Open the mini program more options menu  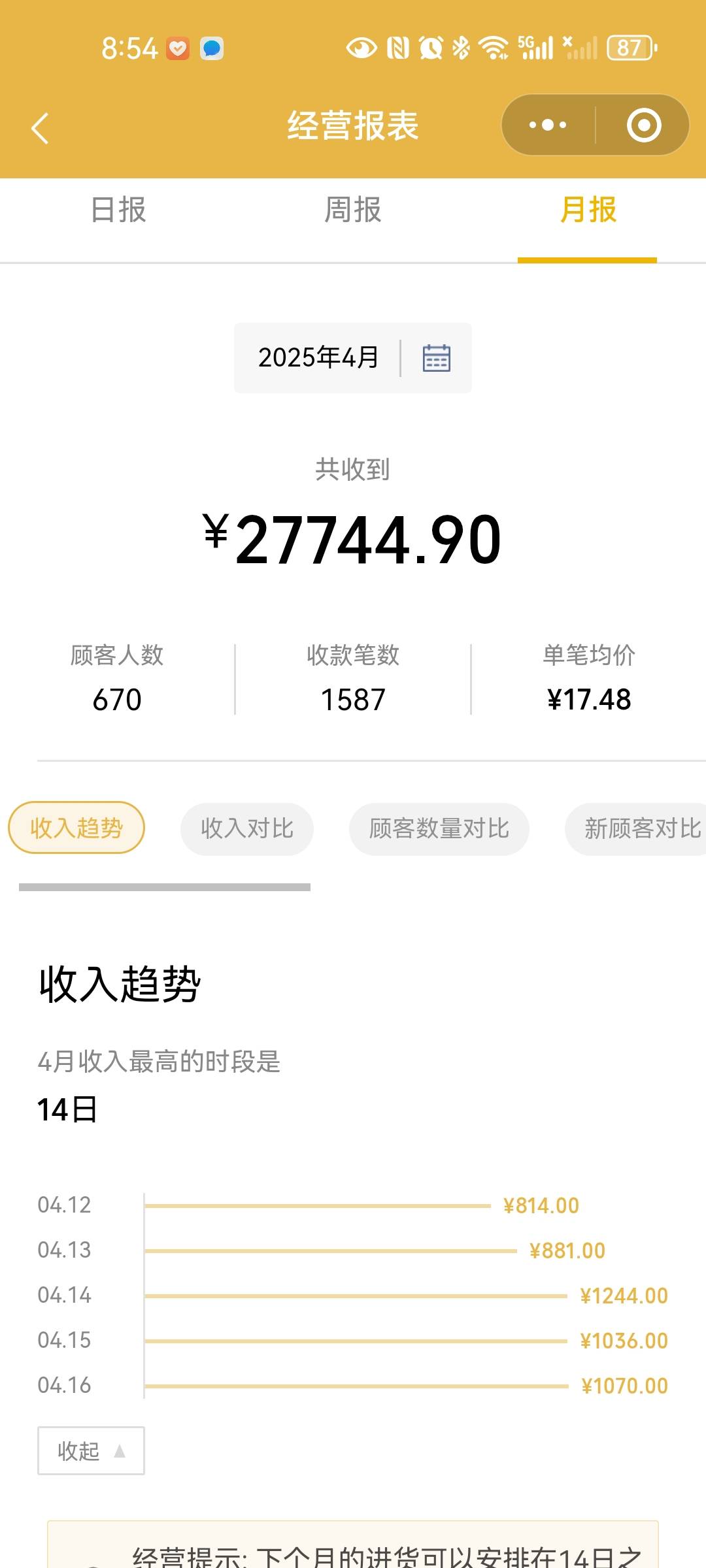pos(548,125)
